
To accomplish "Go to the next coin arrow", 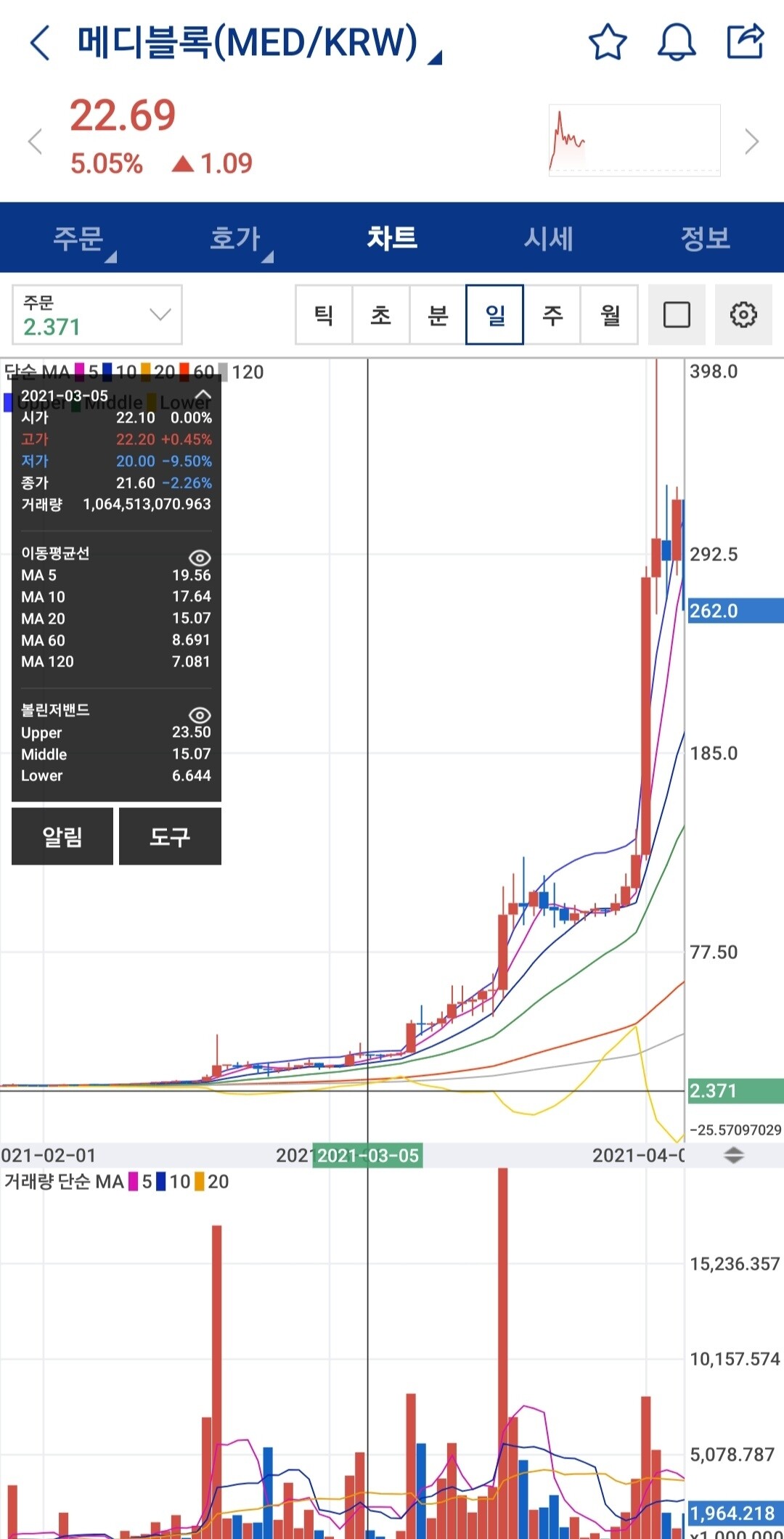I will 751,141.
